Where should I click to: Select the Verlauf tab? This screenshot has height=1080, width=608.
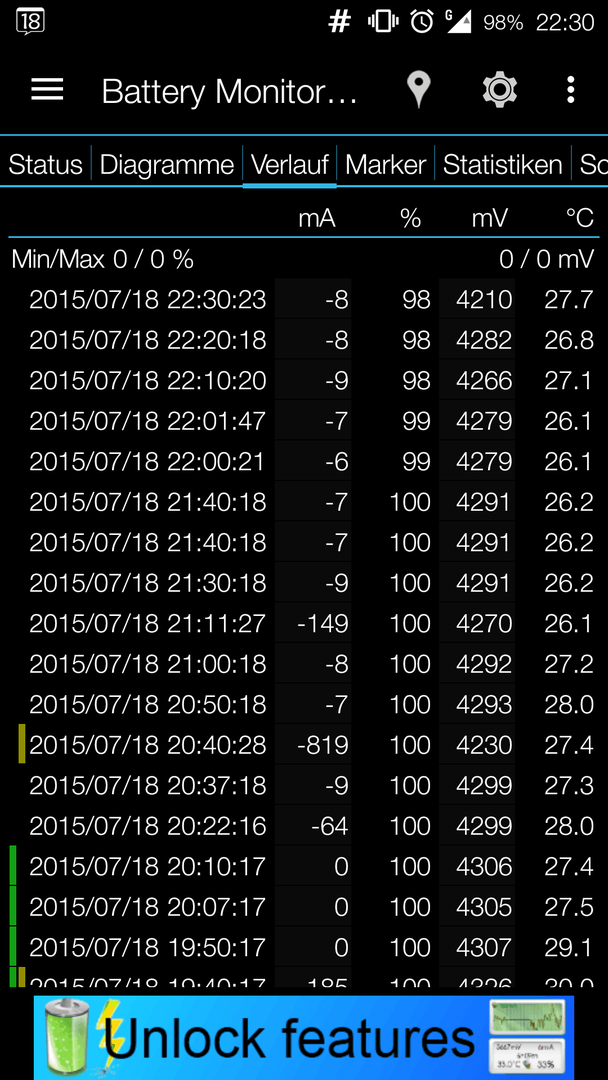[x=289, y=165]
